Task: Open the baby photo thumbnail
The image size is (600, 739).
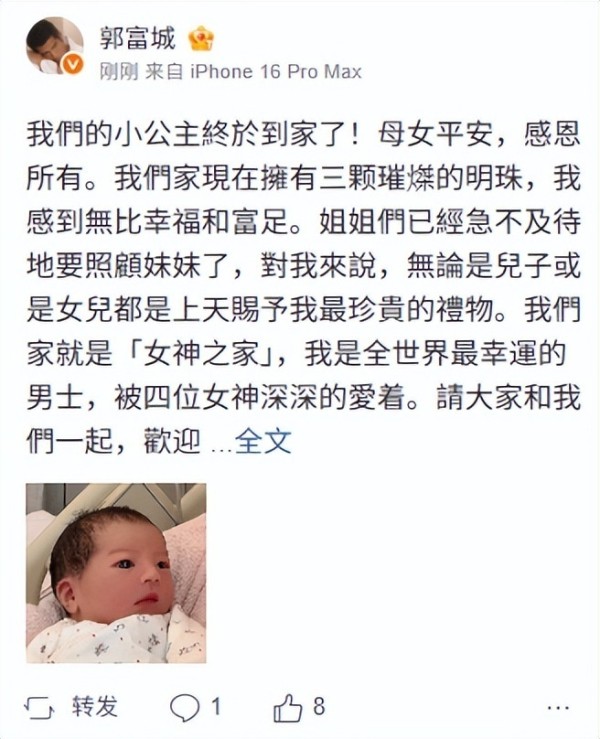Action: (x=115, y=574)
